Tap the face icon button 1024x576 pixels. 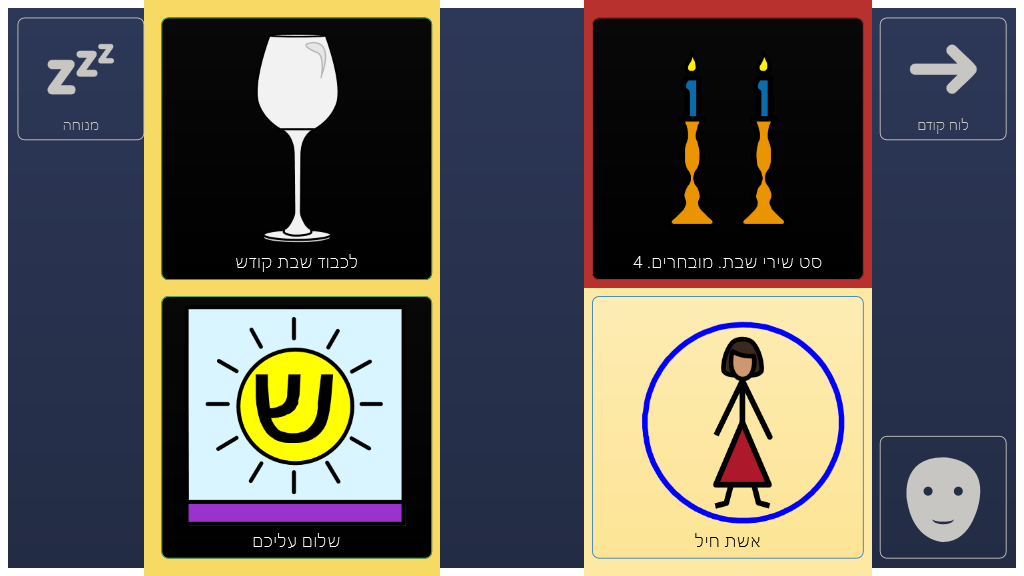coord(943,497)
